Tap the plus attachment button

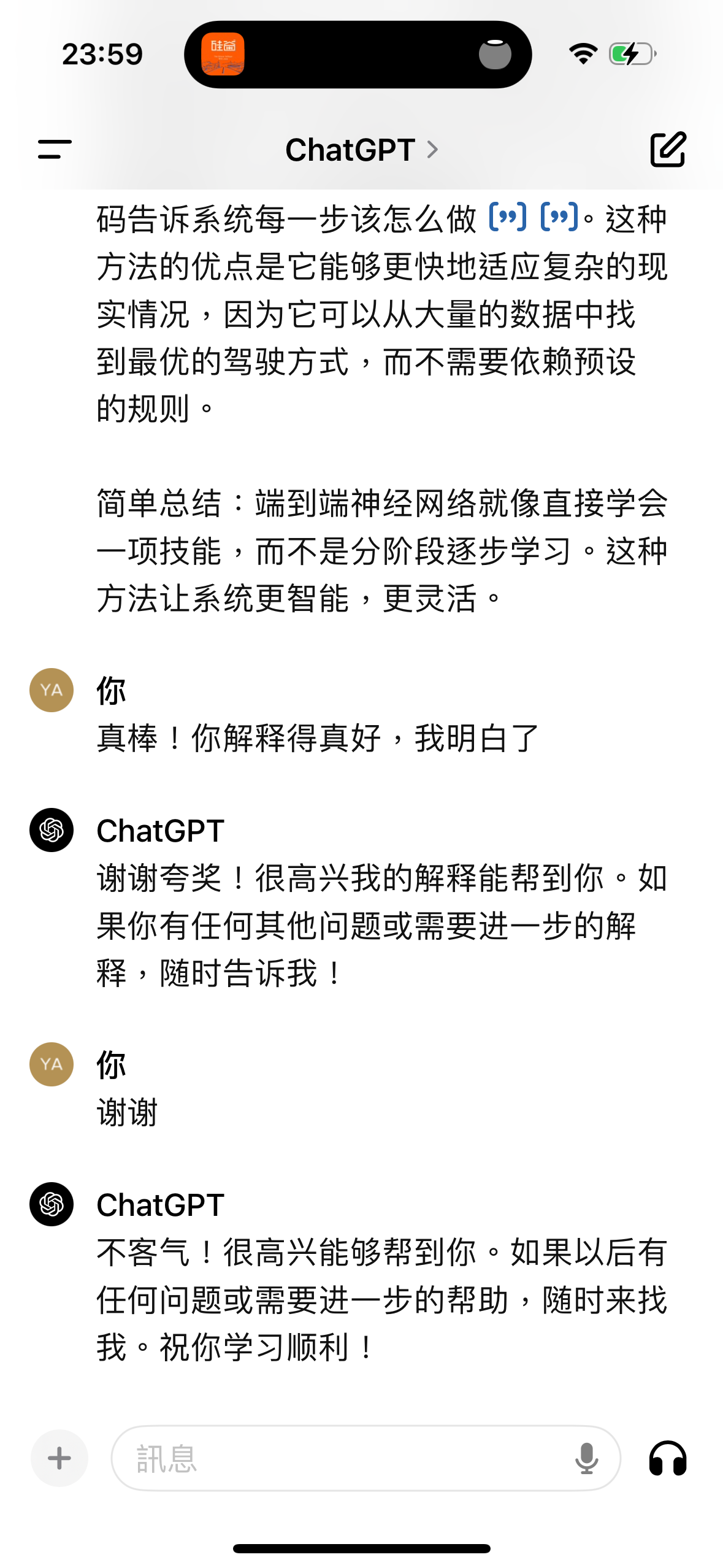59,1458
